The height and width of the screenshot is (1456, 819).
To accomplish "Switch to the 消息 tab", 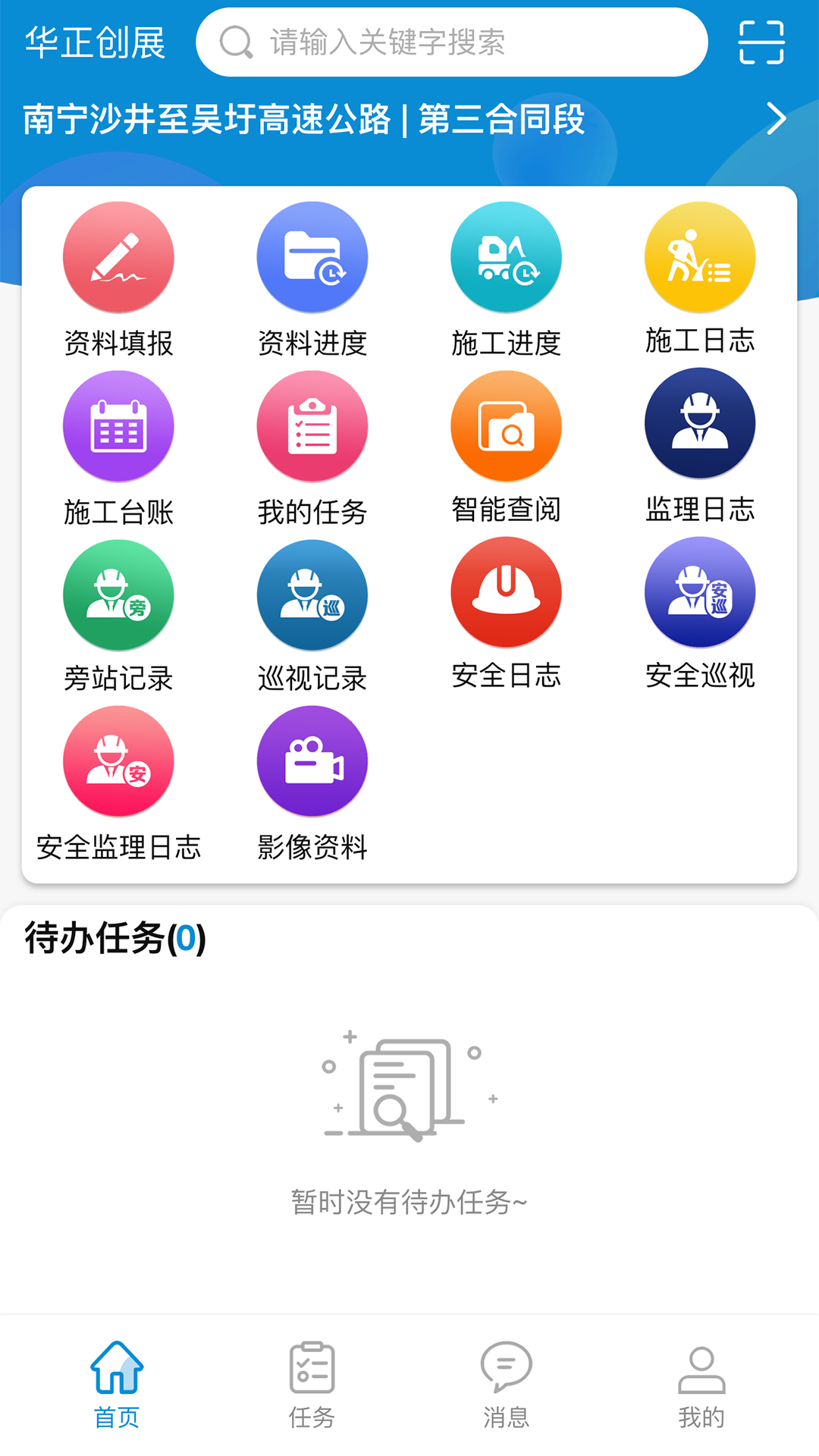I will [x=507, y=1385].
